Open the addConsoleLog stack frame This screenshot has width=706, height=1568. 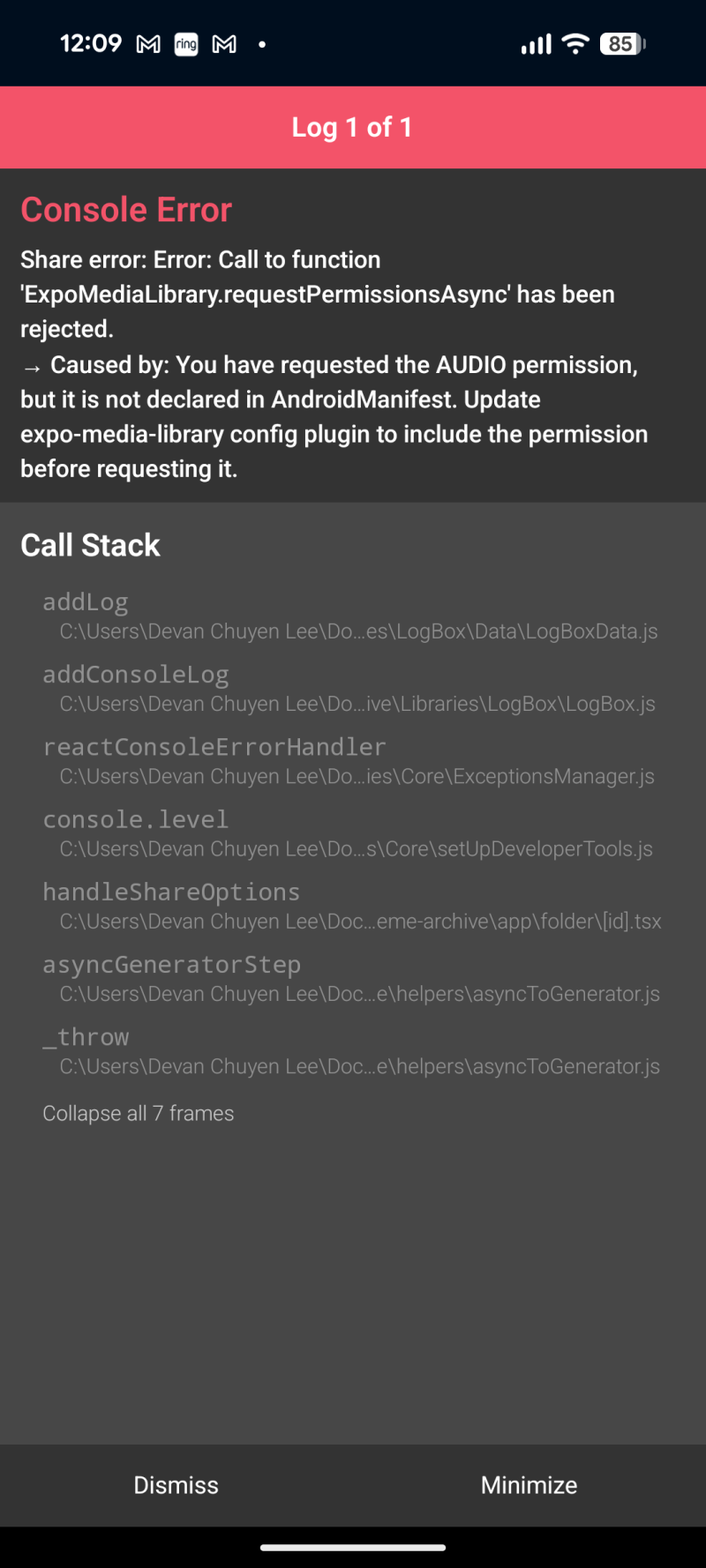coord(350,688)
